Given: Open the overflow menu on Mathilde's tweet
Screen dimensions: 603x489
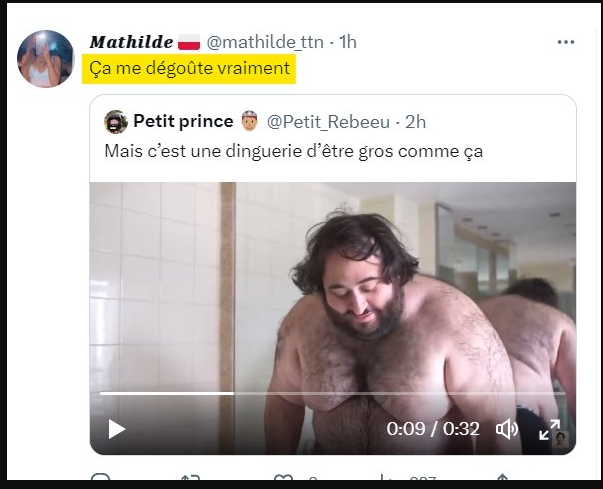Looking at the screenshot, I should (x=566, y=43).
